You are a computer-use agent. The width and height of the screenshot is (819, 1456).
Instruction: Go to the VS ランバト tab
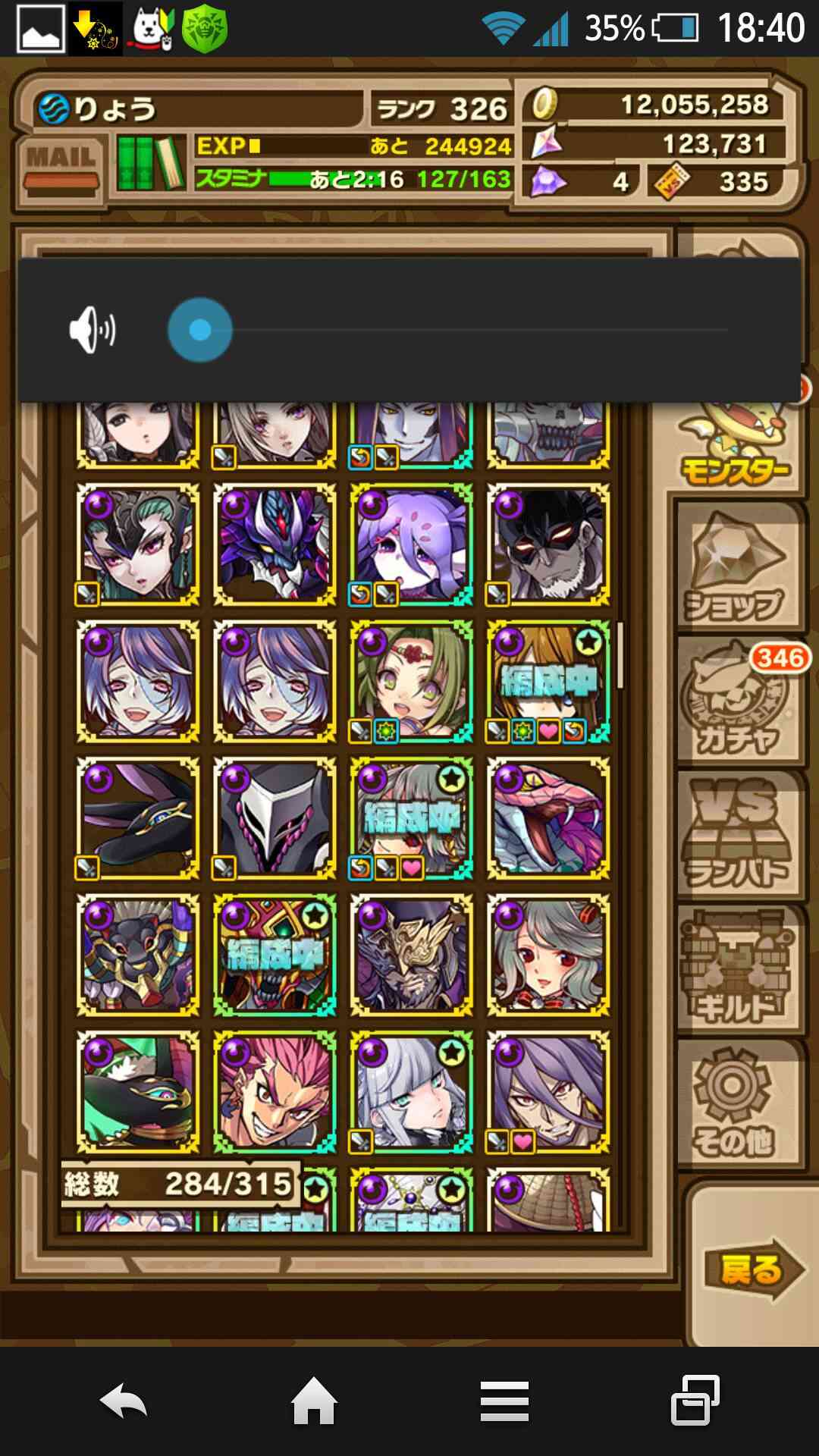736,834
